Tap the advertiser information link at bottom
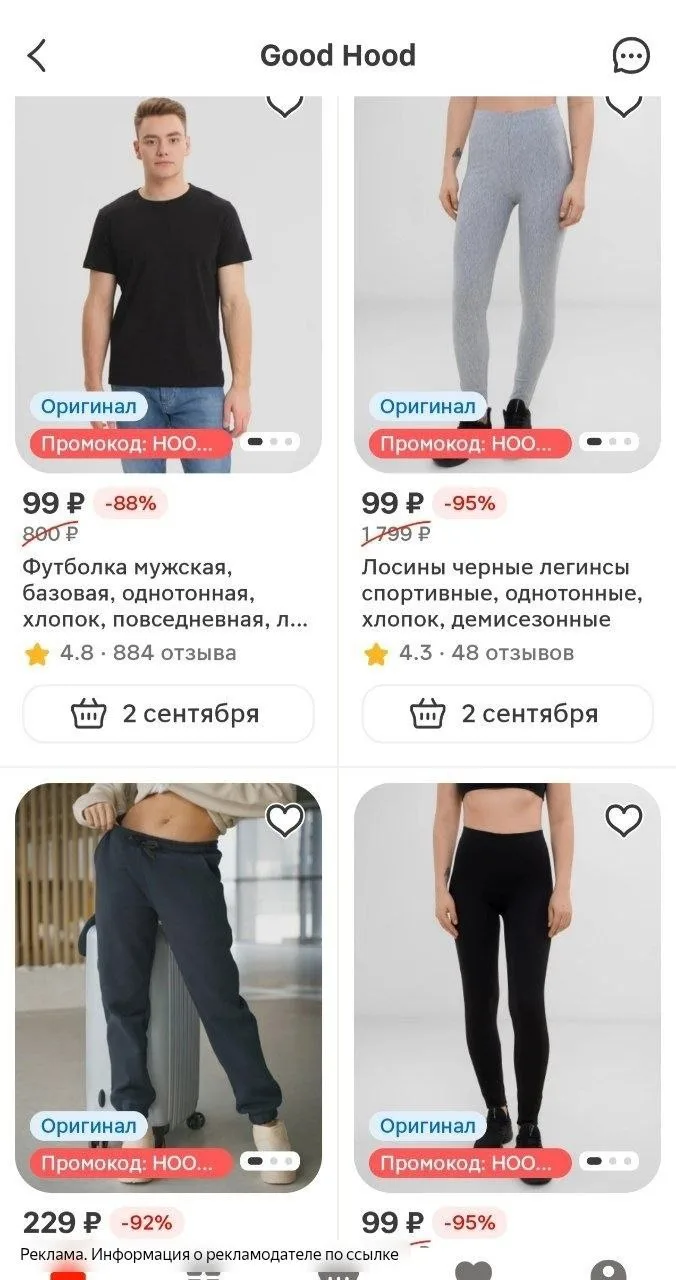This screenshot has height=1280, width=676. [209, 1254]
